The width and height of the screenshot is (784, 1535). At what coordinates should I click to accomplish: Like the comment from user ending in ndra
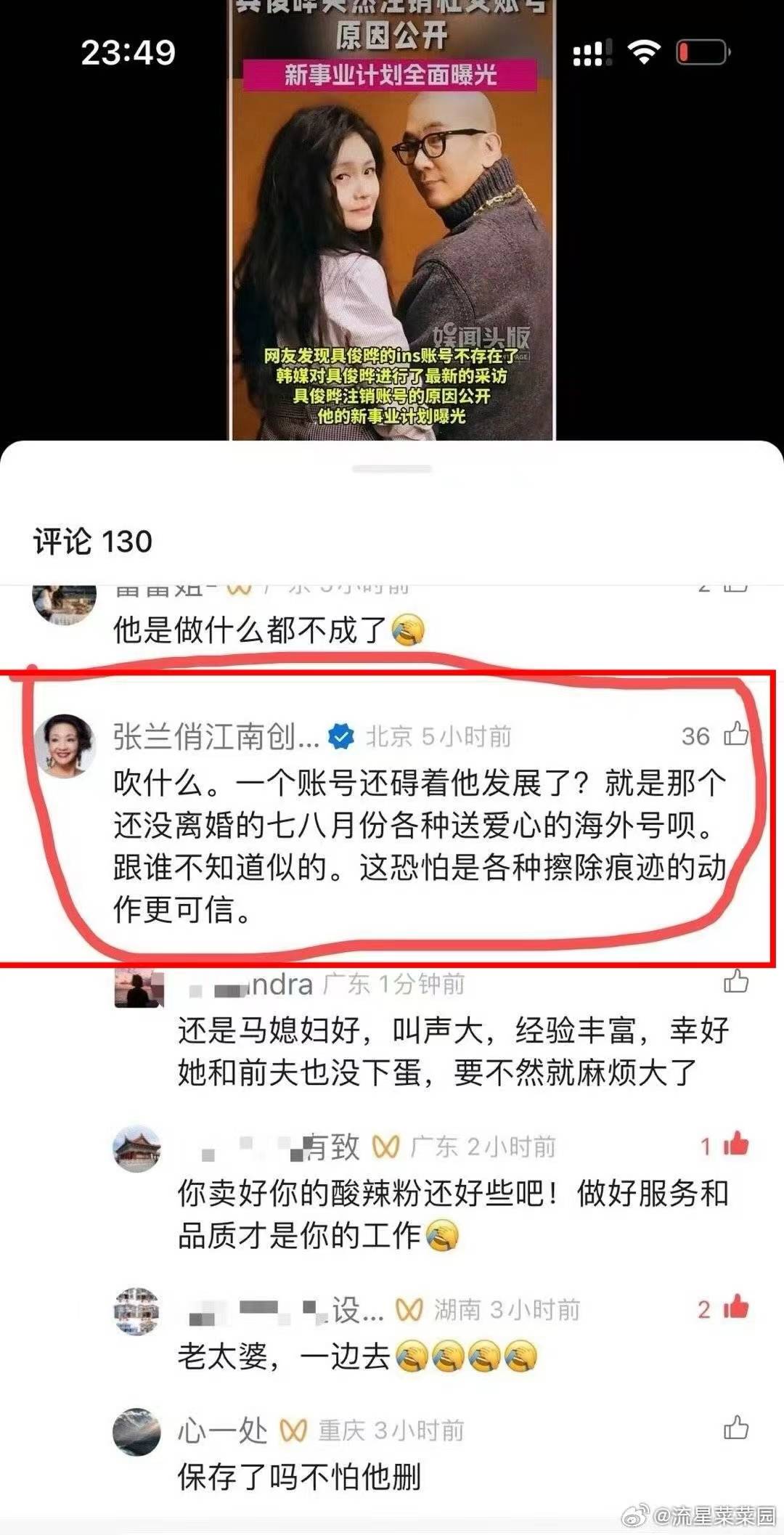click(735, 982)
